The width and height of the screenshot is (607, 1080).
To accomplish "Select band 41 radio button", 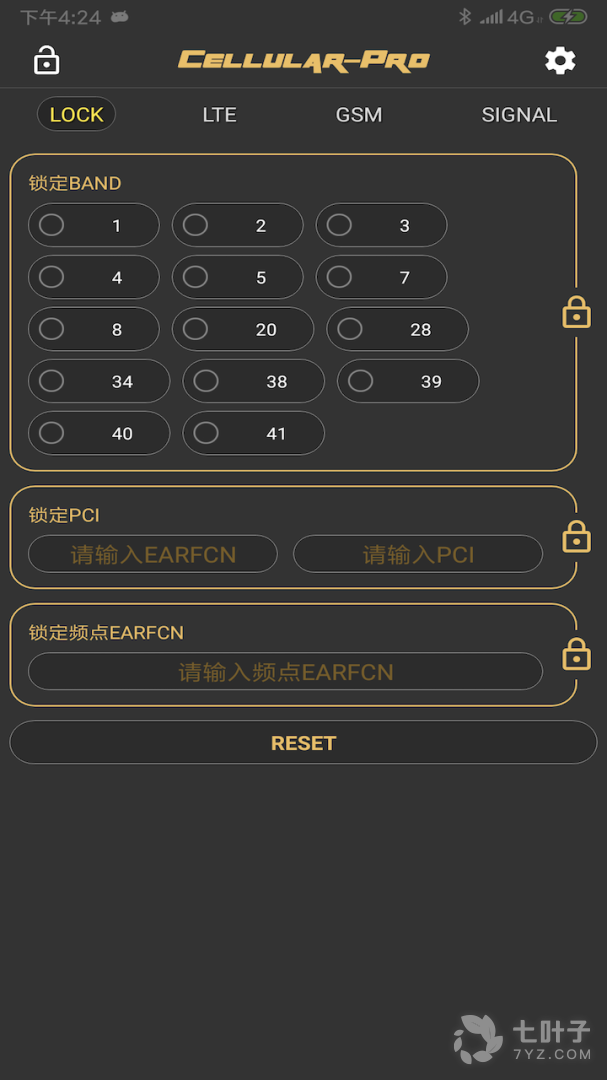I will tap(207, 433).
